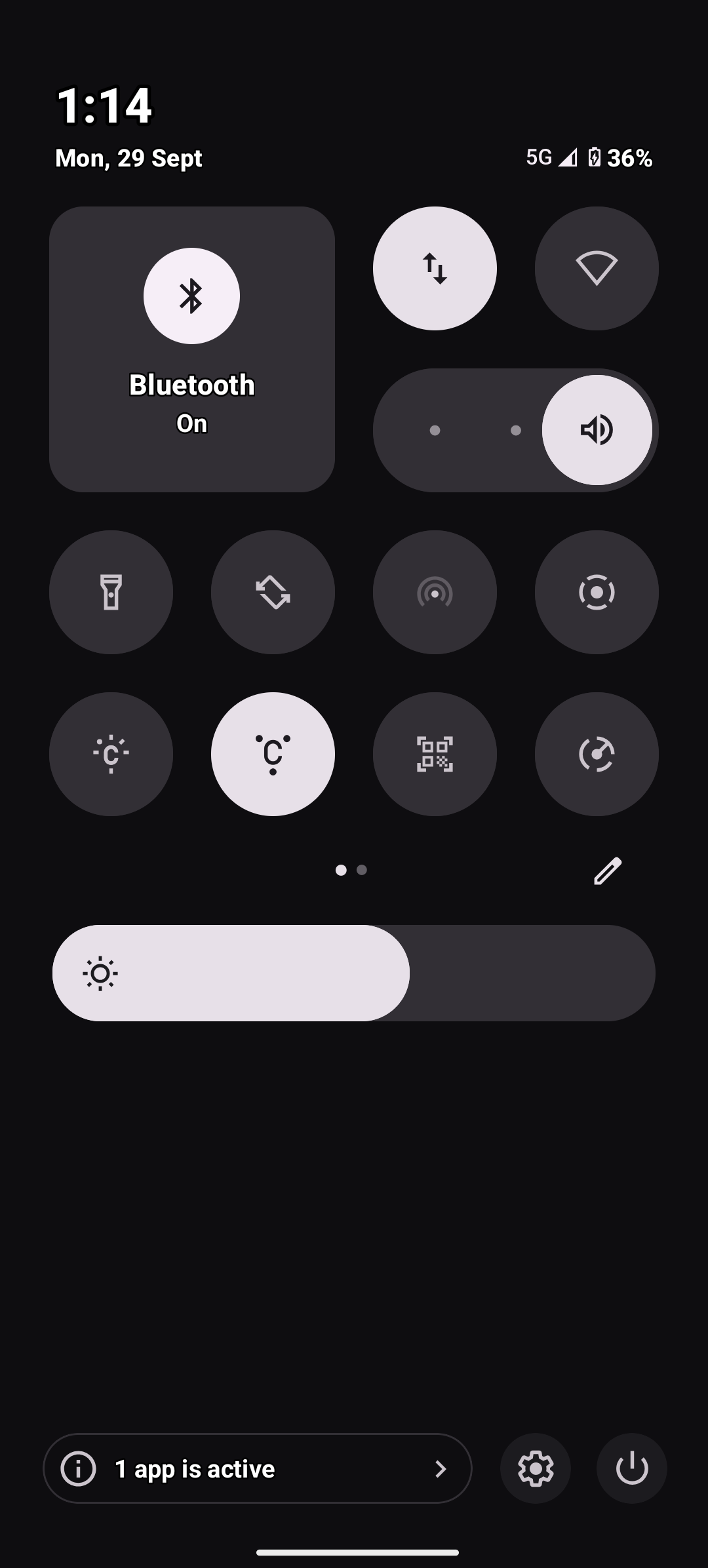The height and width of the screenshot is (1568, 708).
Task: Start the screen recorder tile
Action: coord(597,592)
